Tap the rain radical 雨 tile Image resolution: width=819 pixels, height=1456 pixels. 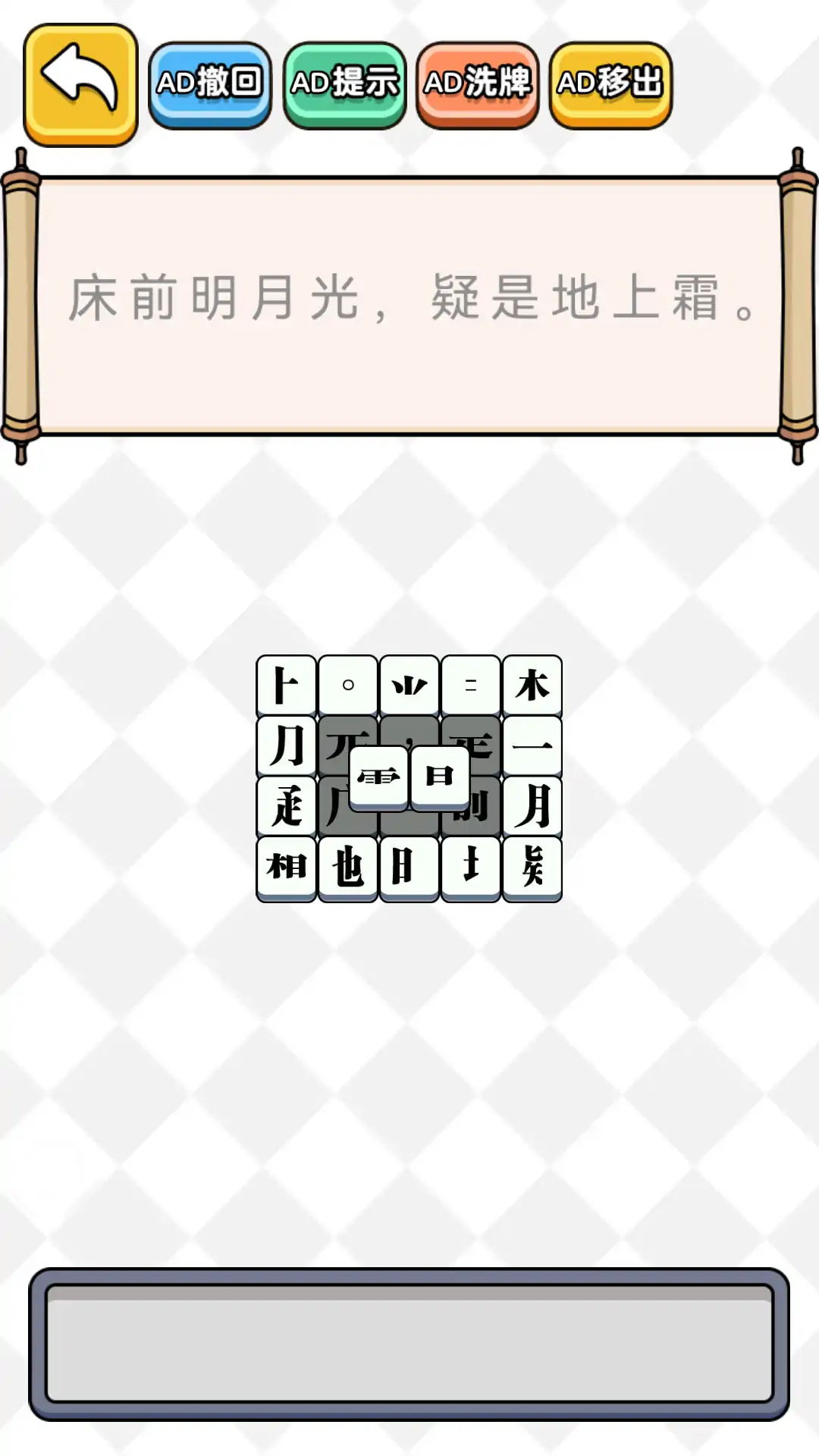tap(378, 776)
